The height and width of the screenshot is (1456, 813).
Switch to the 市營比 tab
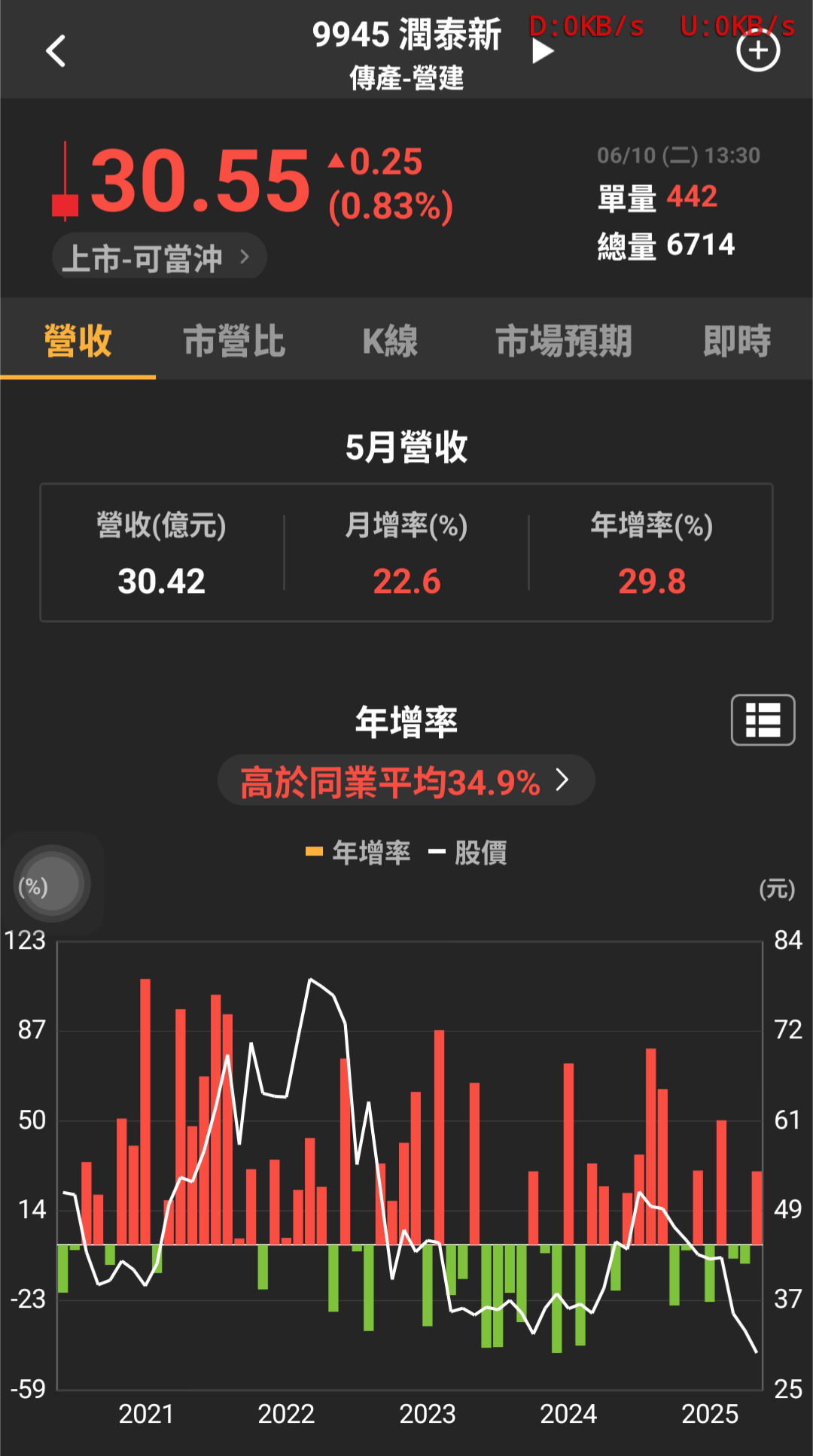(234, 341)
